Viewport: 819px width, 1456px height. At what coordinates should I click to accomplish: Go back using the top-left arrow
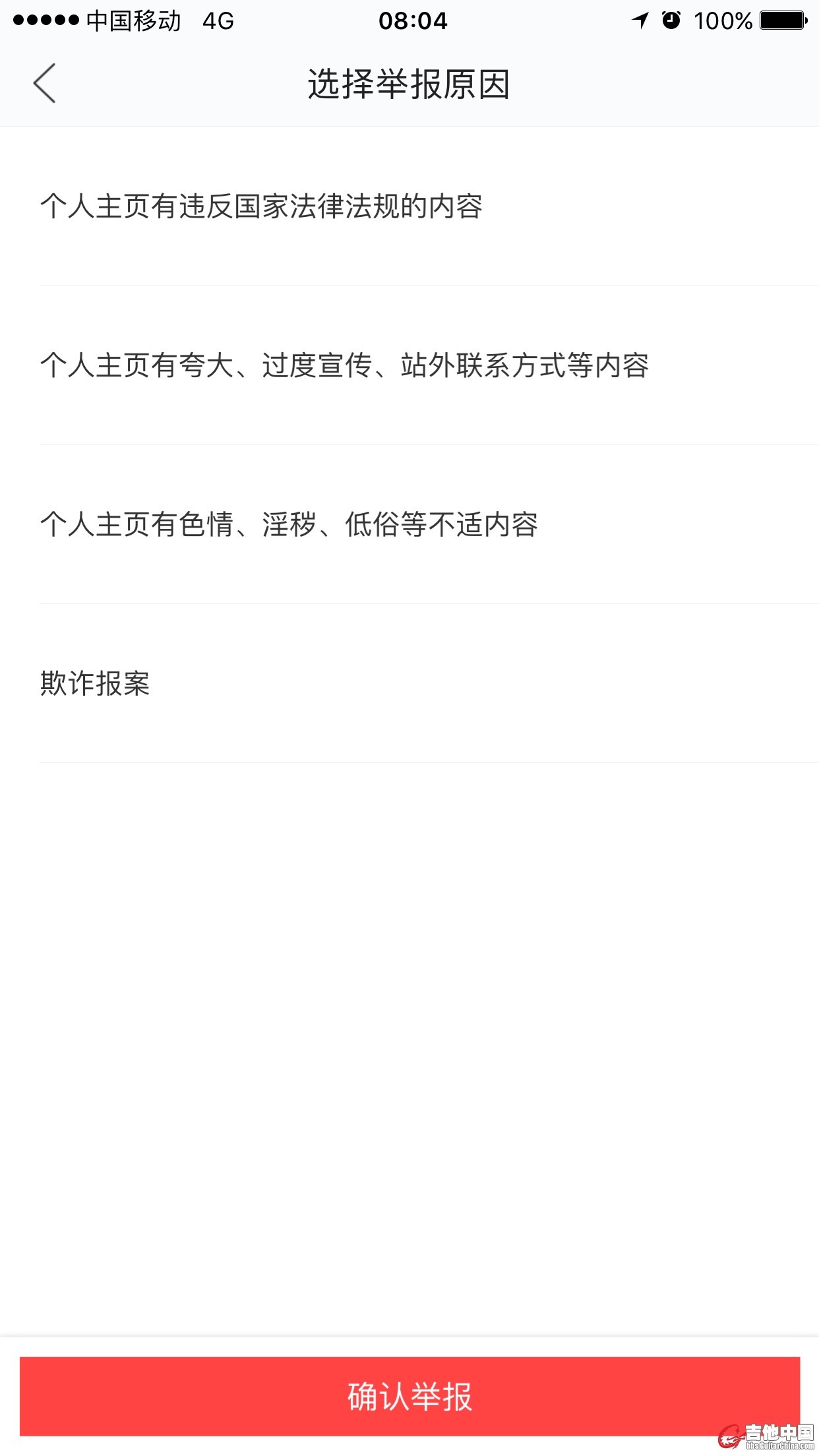tap(44, 84)
